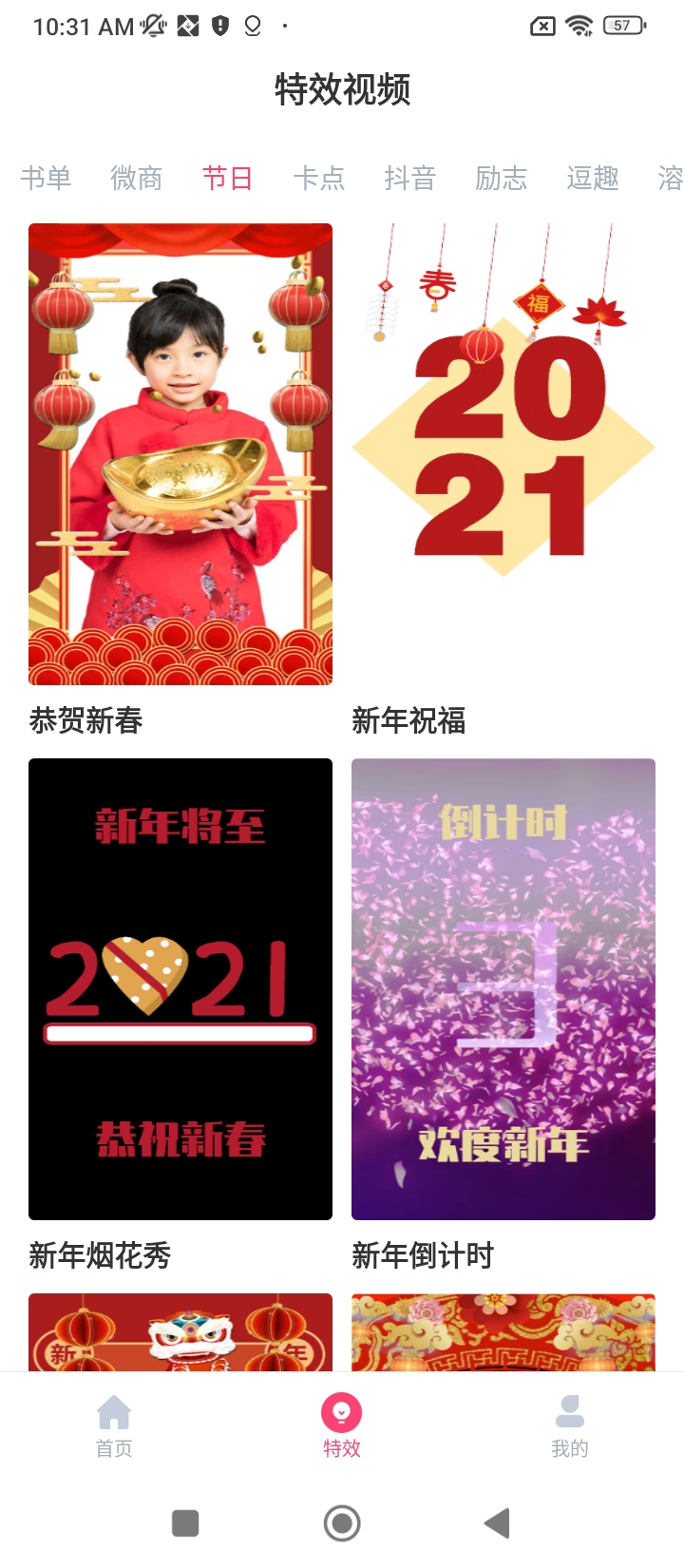Open the 新年倒计时 template
684x1568 pixels.
[x=503, y=988]
